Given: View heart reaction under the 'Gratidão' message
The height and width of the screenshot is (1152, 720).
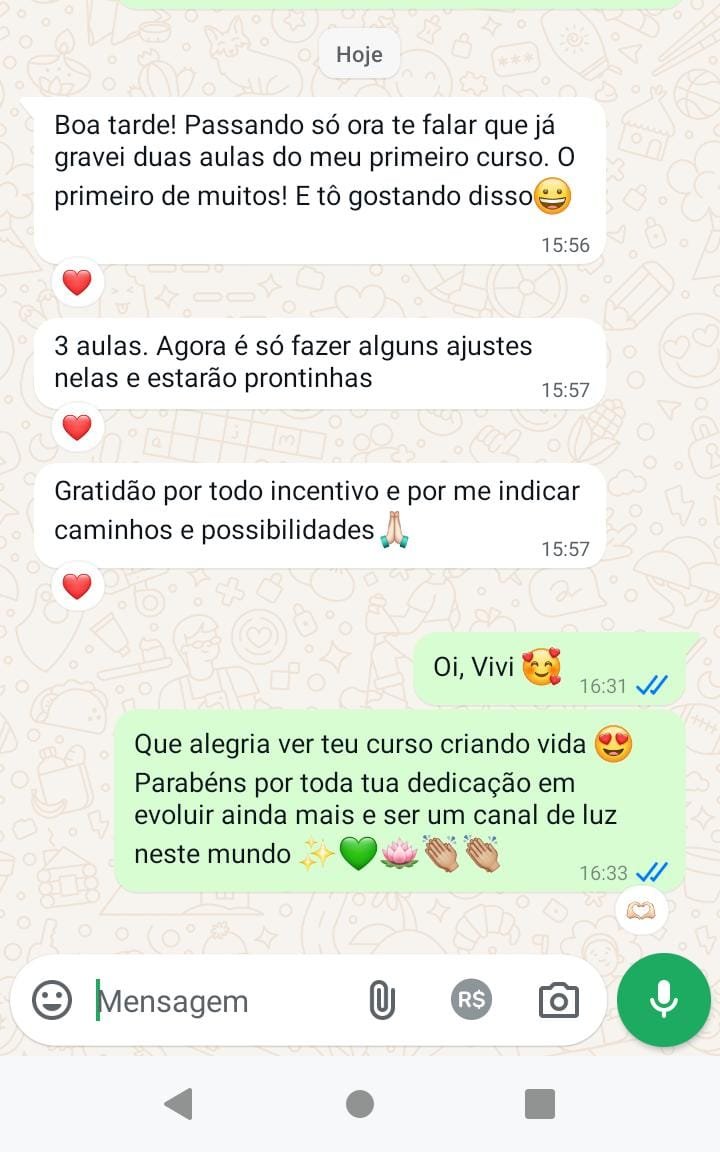Looking at the screenshot, I should (77, 587).
